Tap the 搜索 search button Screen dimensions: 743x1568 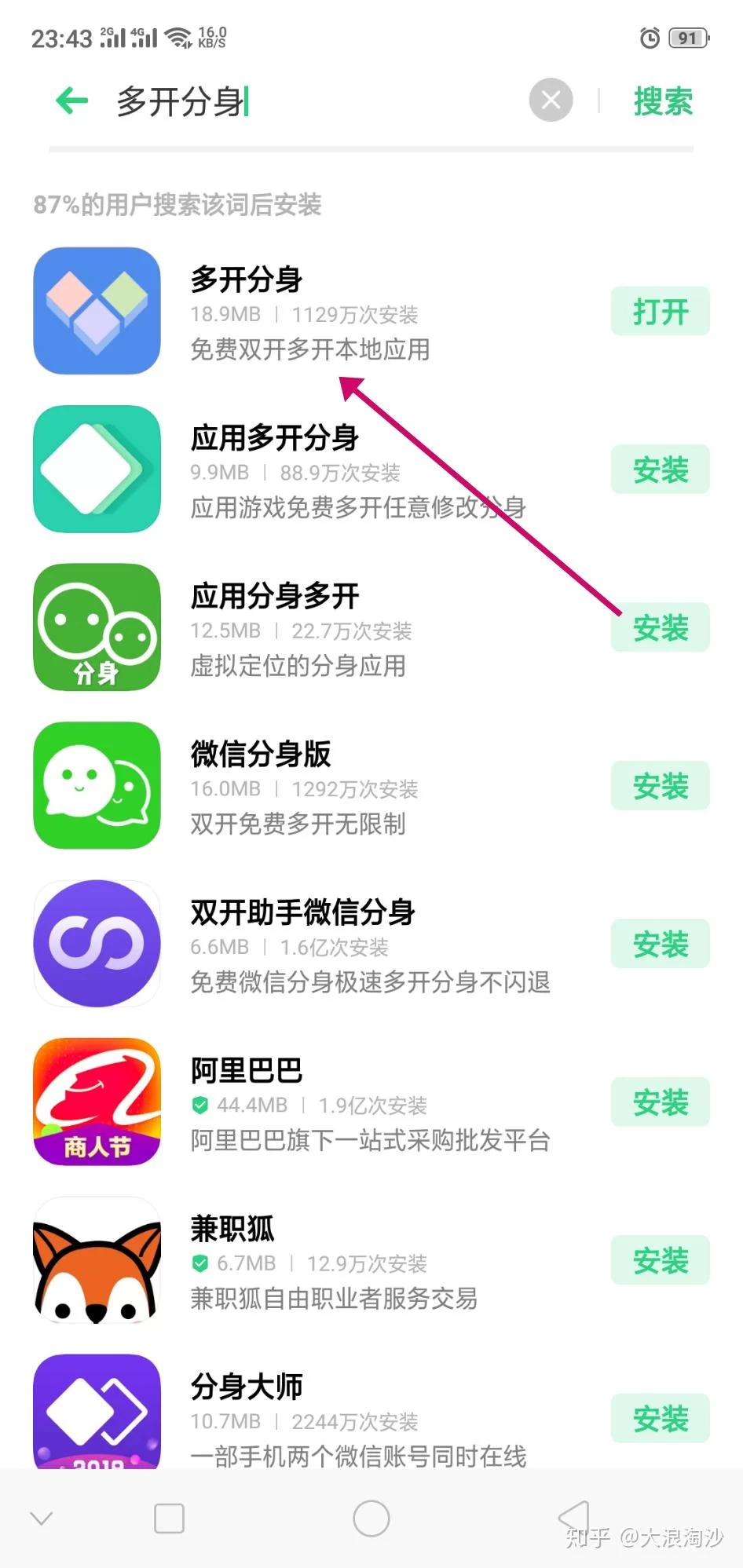click(x=663, y=101)
